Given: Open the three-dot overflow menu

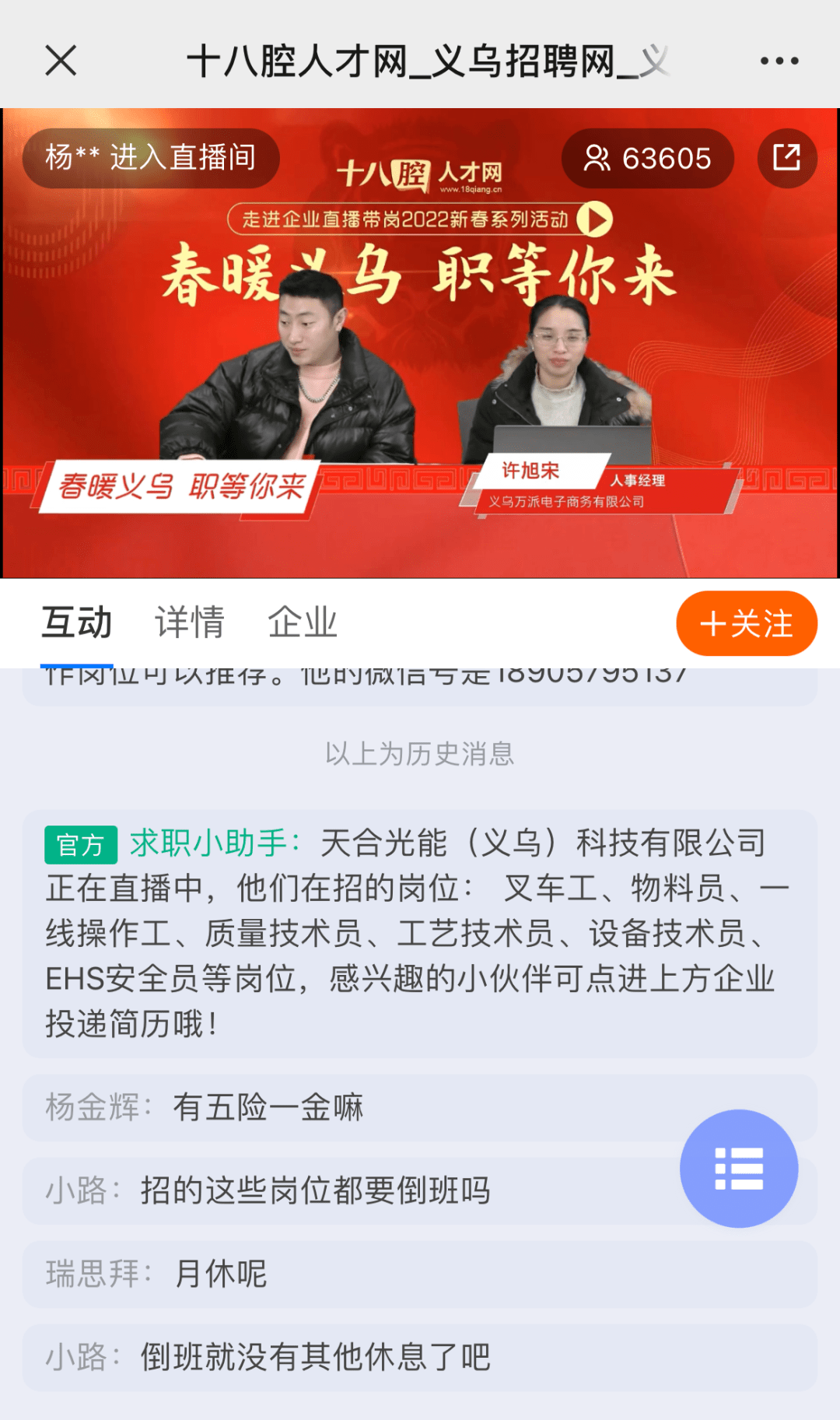Looking at the screenshot, I should tap(779, 61).
